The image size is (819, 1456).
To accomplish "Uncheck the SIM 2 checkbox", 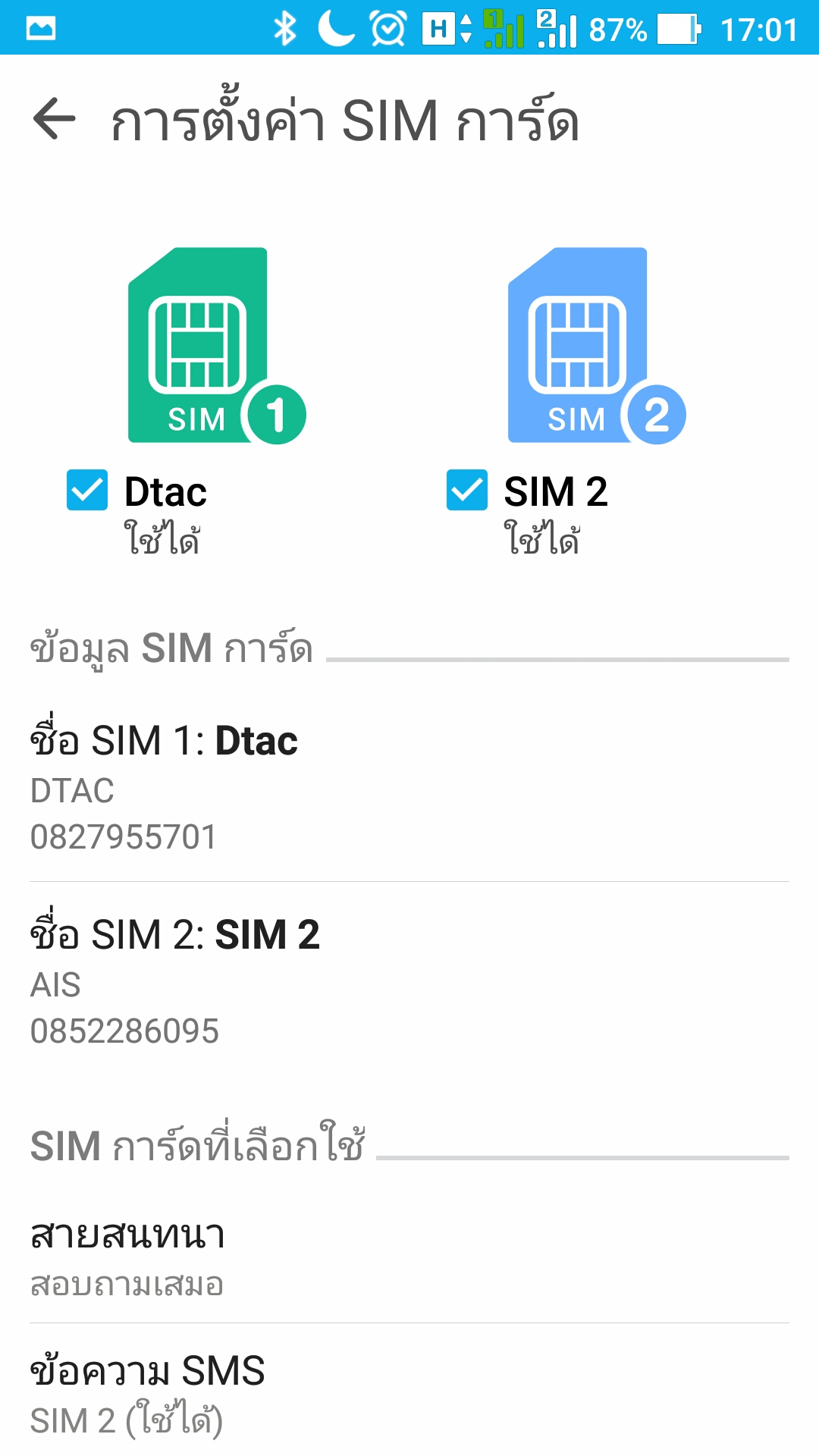I will click(467, 490).
